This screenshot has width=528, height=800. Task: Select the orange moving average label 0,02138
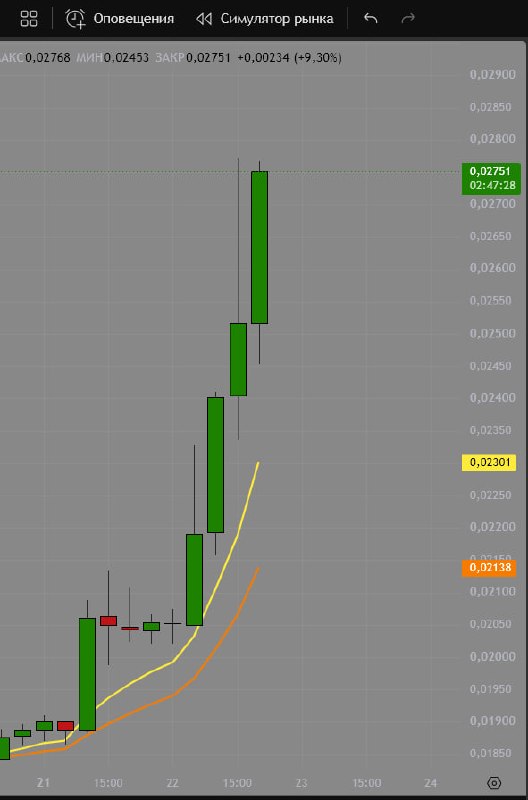pos(489,568)
